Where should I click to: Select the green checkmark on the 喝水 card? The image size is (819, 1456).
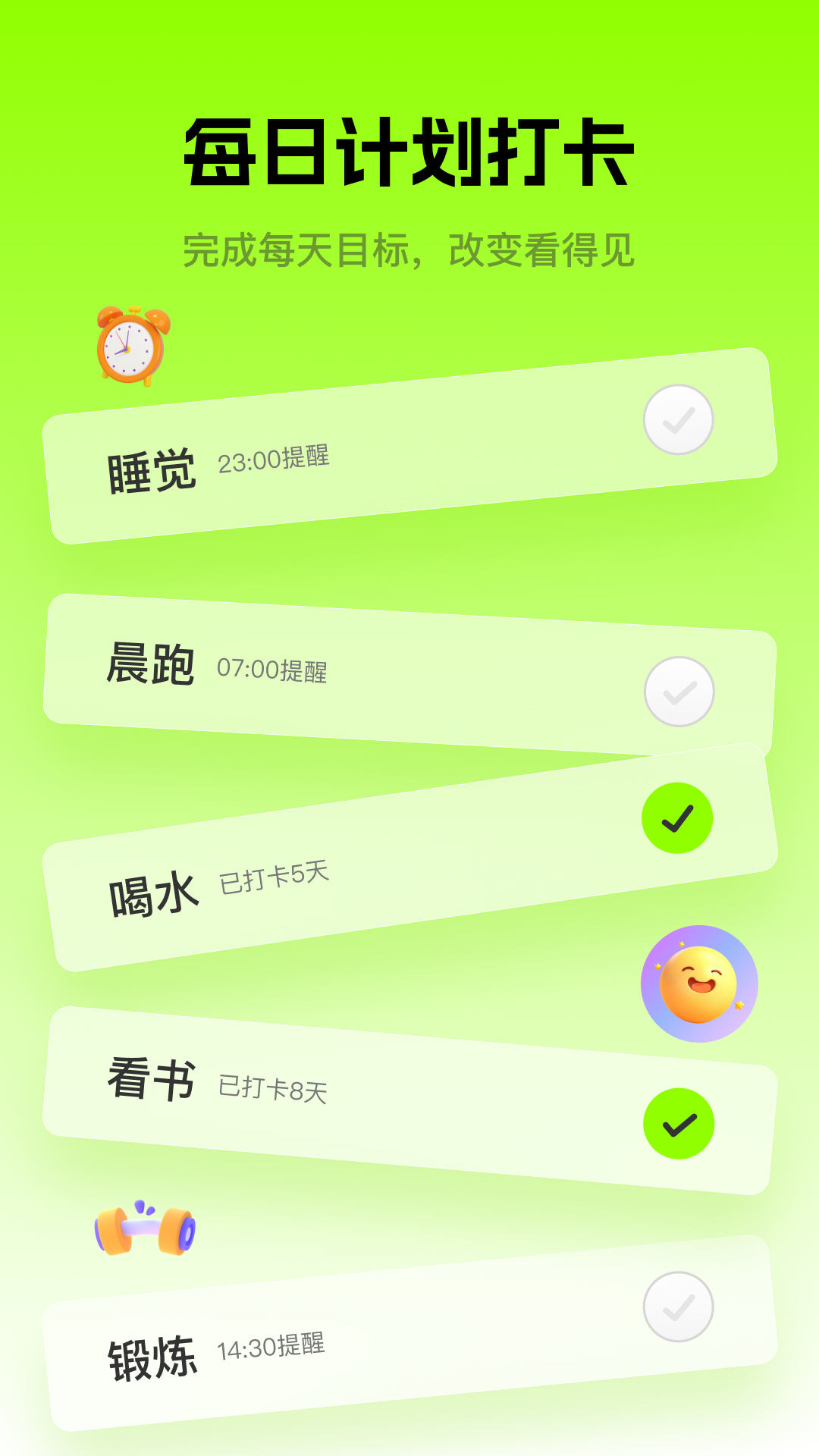(677, 819)
